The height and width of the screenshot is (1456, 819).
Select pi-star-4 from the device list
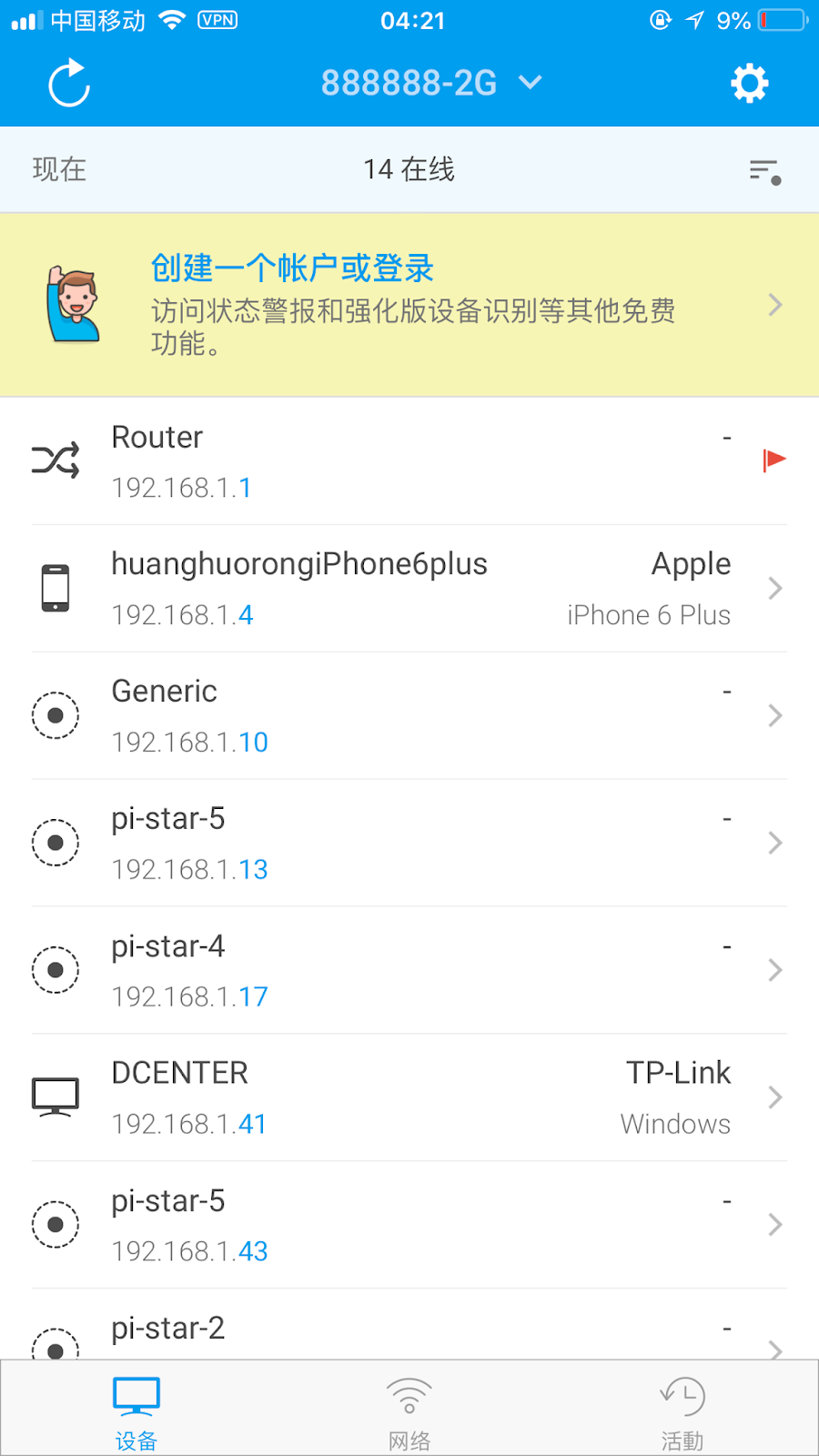point(409,970)
